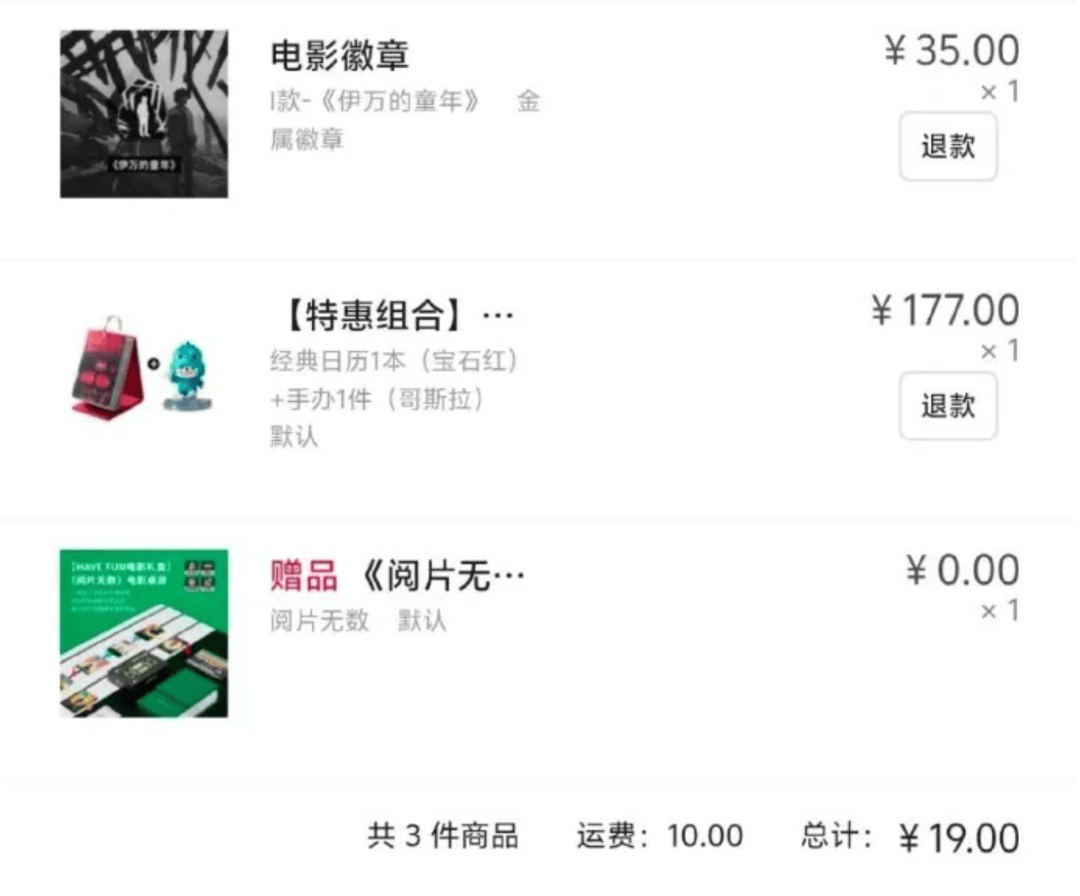Open the free gift 阅片无数 product image

pos(144,633)
